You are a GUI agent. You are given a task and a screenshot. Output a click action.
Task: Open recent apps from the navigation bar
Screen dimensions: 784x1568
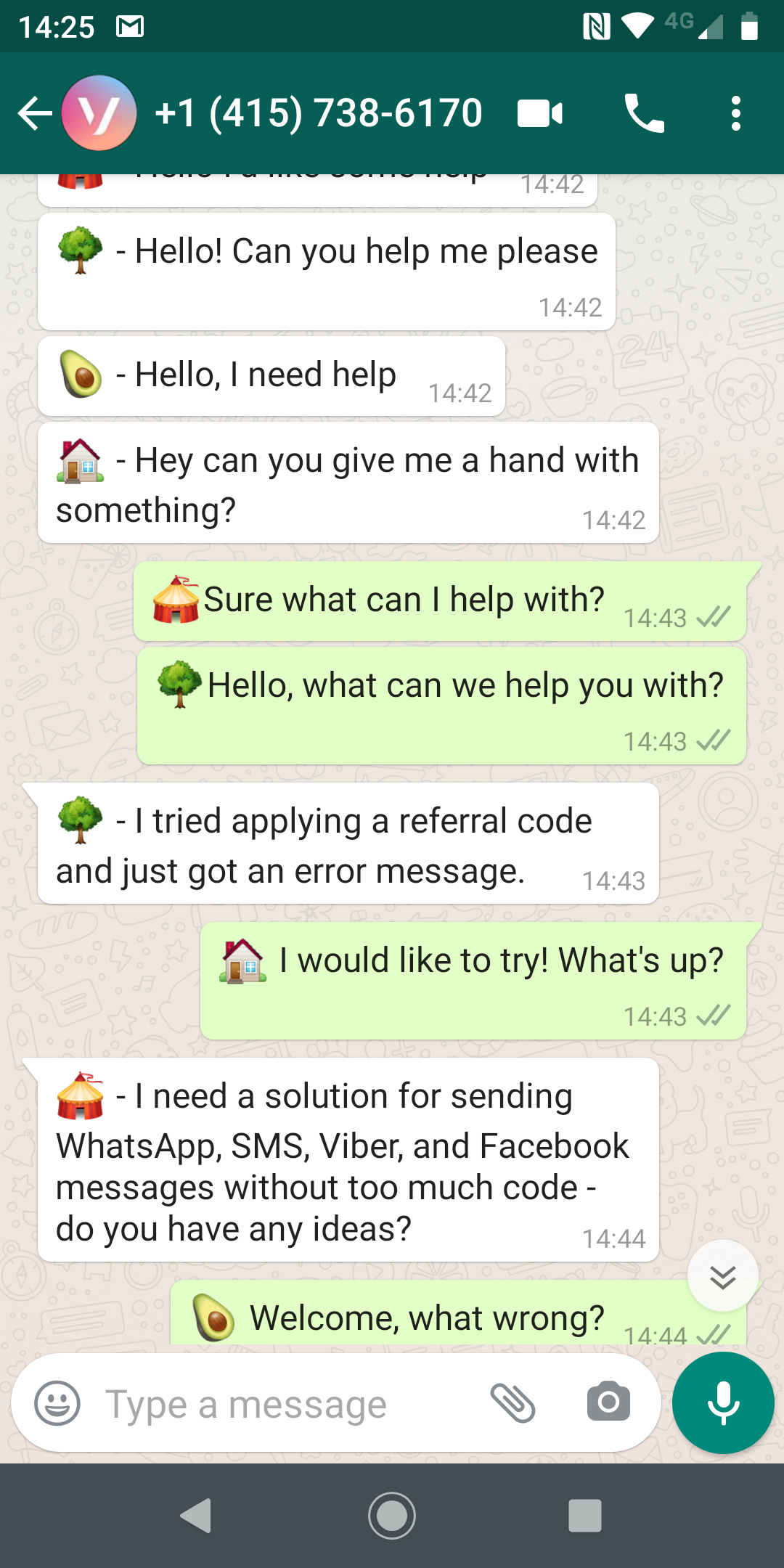pyautogui.click(x=585, y=1516)
